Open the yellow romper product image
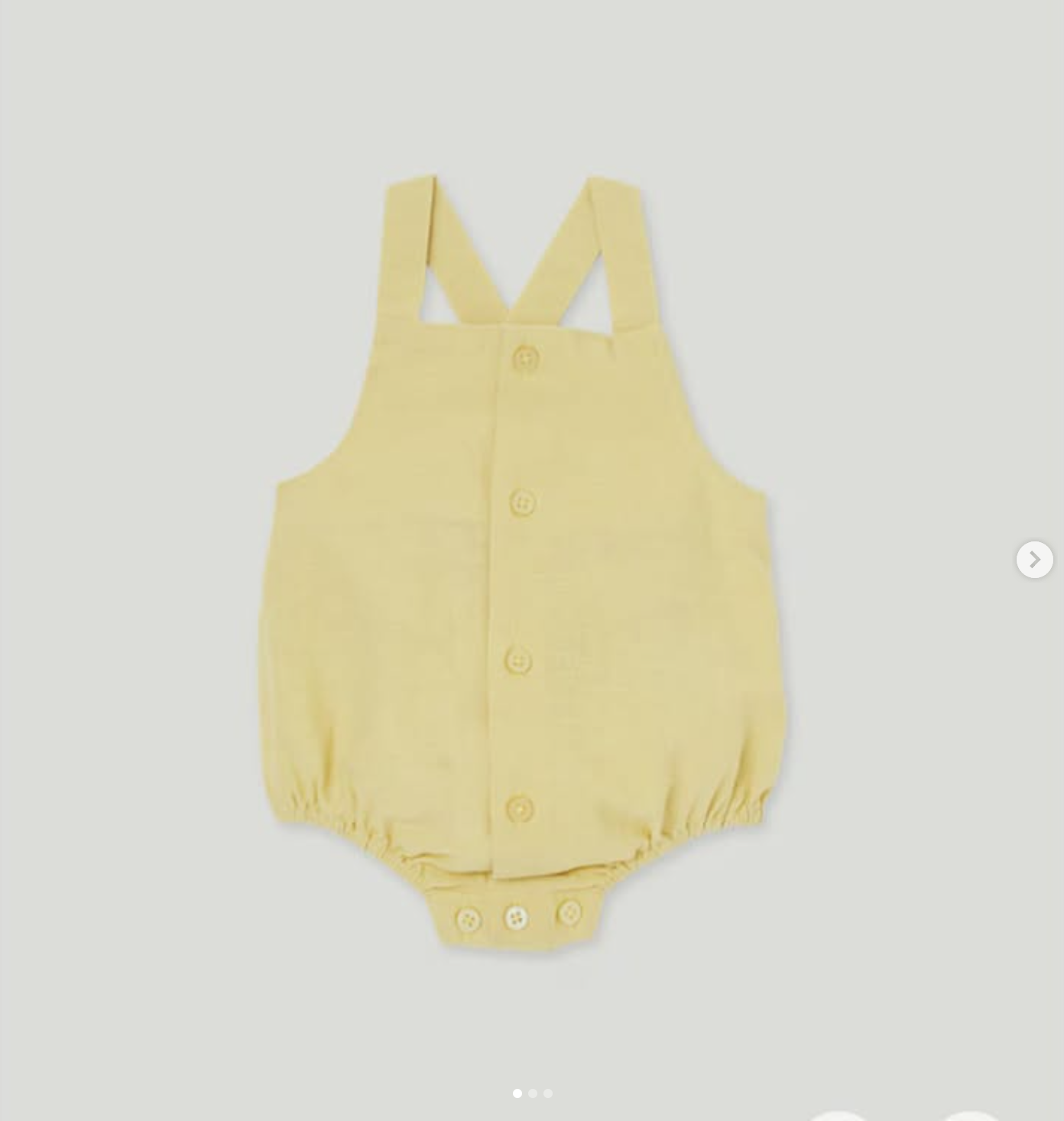 [523, 566]
